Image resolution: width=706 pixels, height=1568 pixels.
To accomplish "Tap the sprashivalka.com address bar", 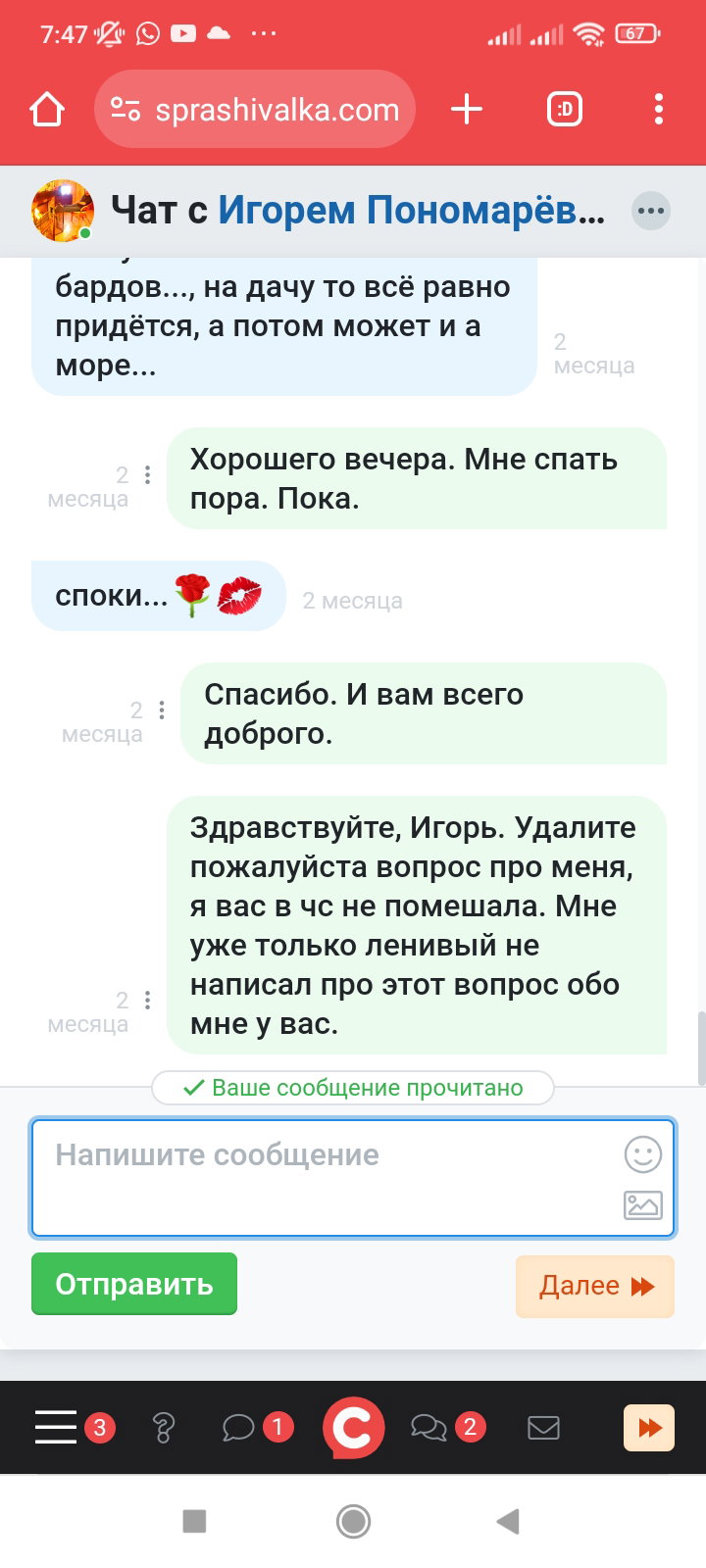I will pyautogui.click(x=255, y=110).
